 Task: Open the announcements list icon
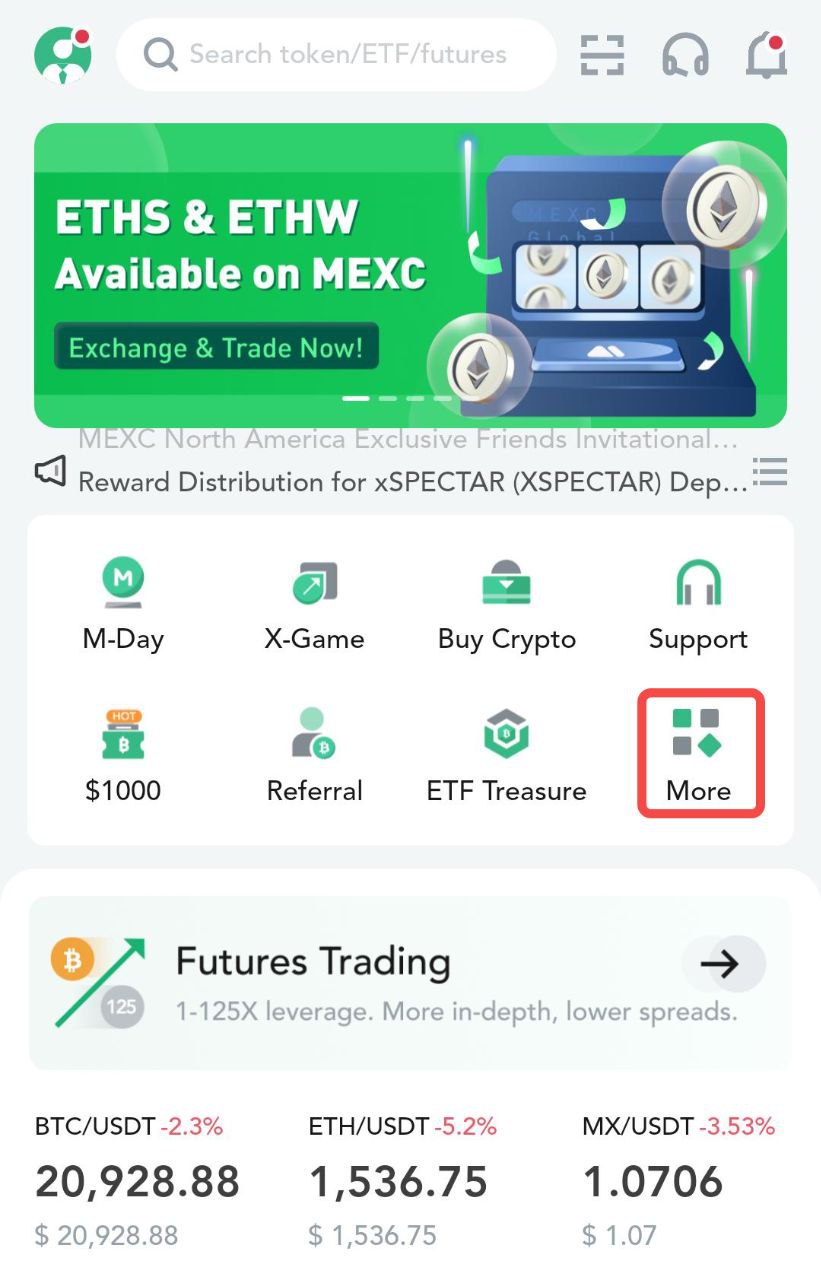(770, 472)
